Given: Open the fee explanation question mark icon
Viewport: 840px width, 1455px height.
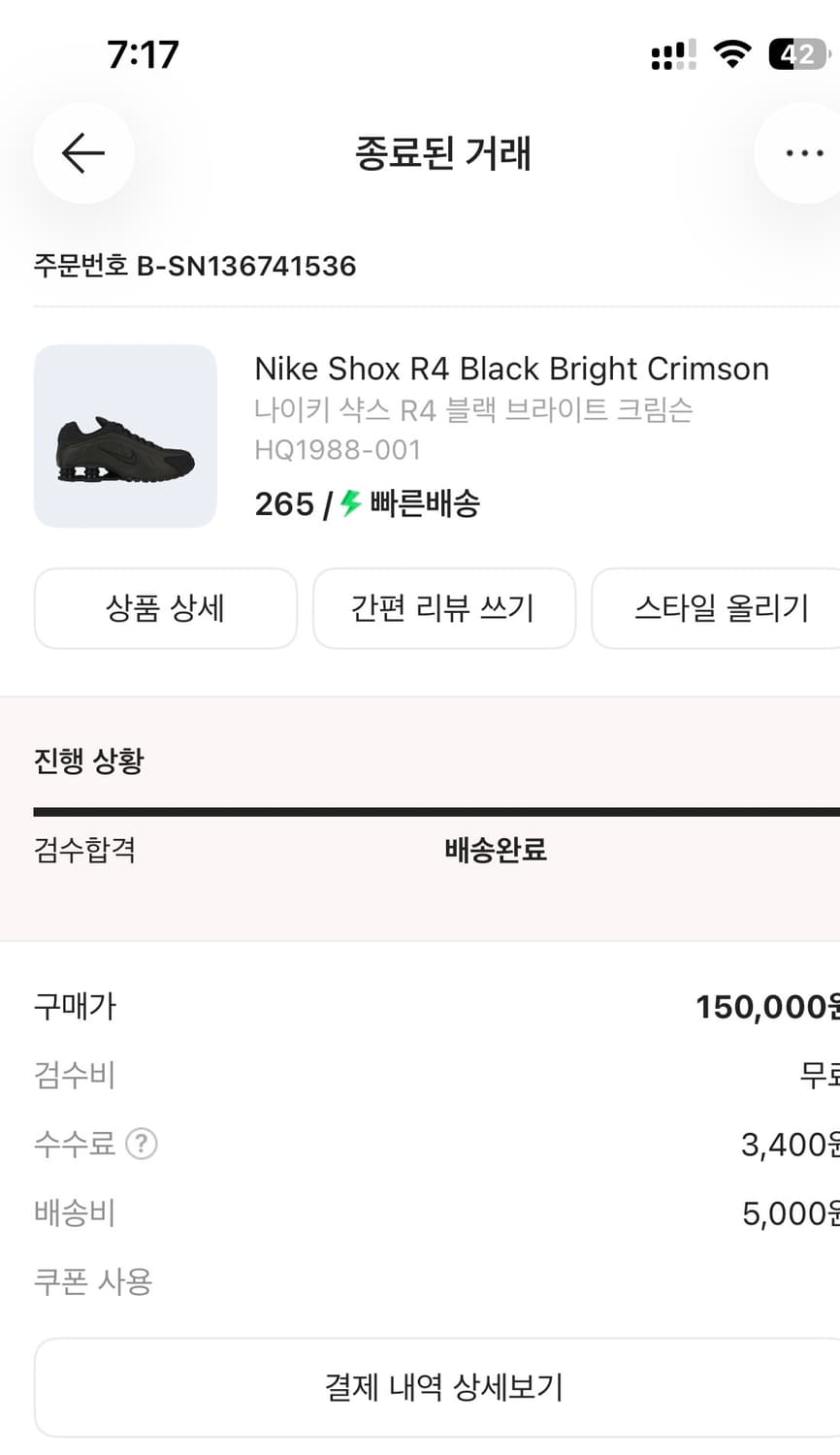Looking at the screenshot, I should pyautogui.click(x=143, y=1144).
